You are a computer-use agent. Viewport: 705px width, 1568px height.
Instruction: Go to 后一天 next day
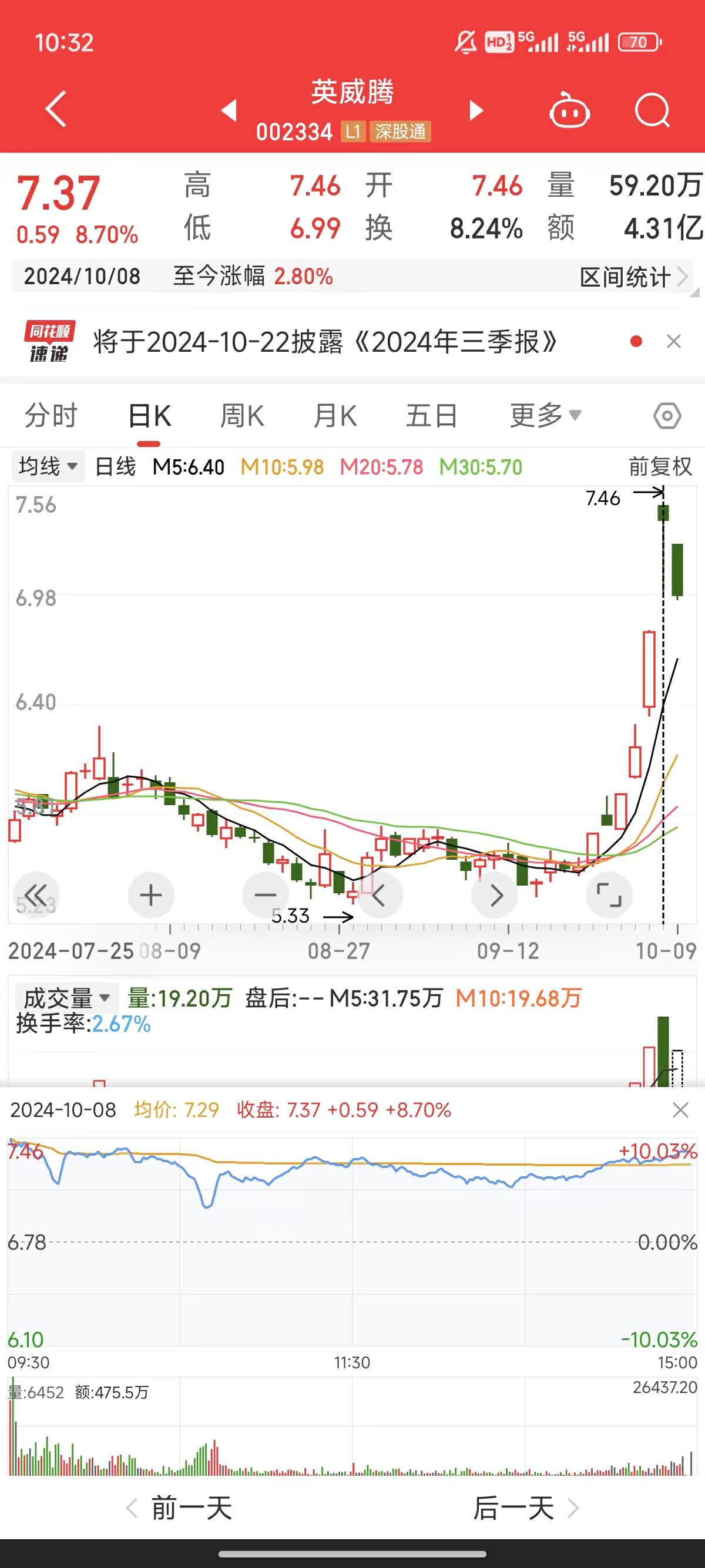click(525, 1508)
